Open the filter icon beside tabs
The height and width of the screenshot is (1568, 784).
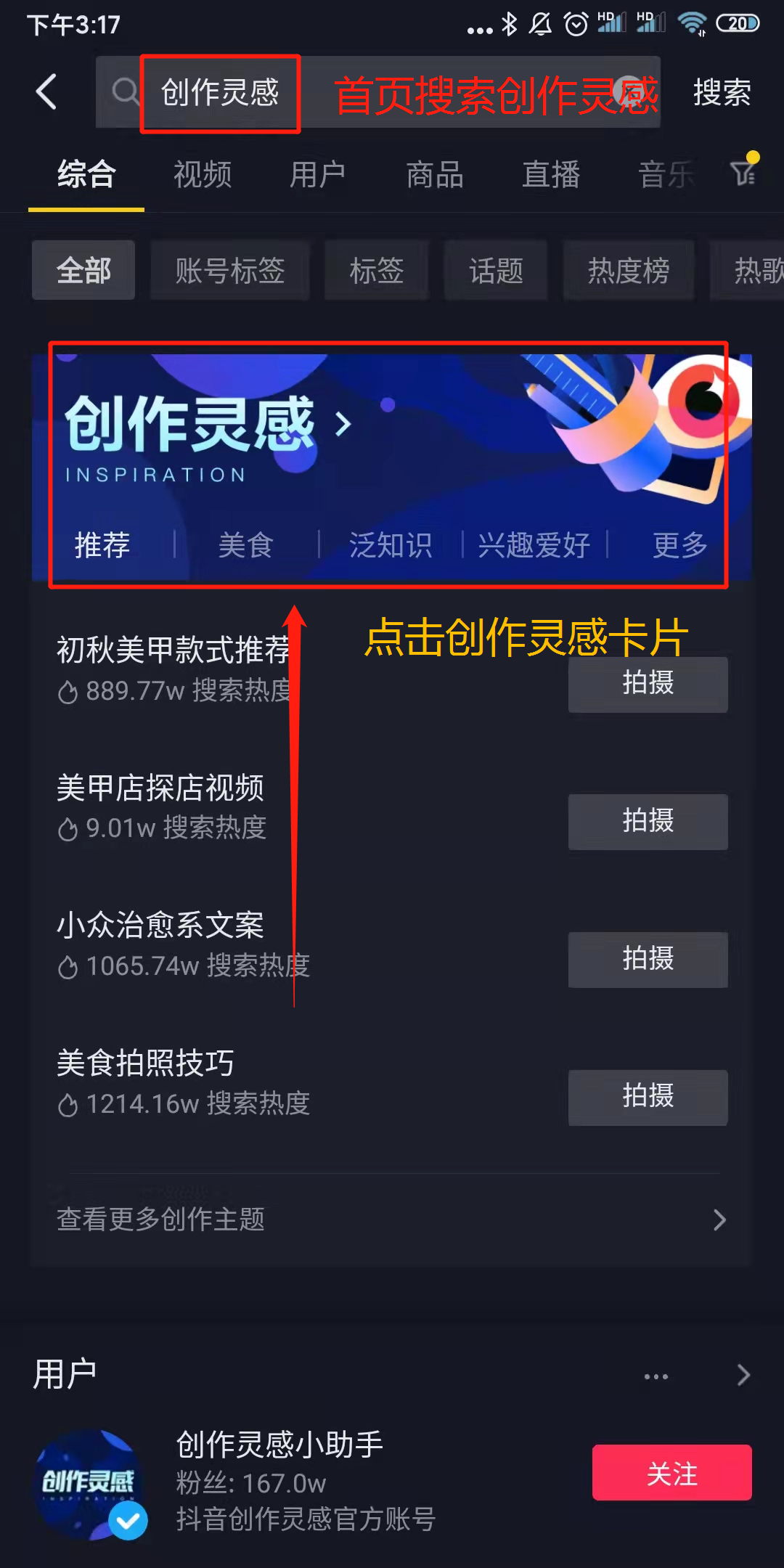(745, 171)
